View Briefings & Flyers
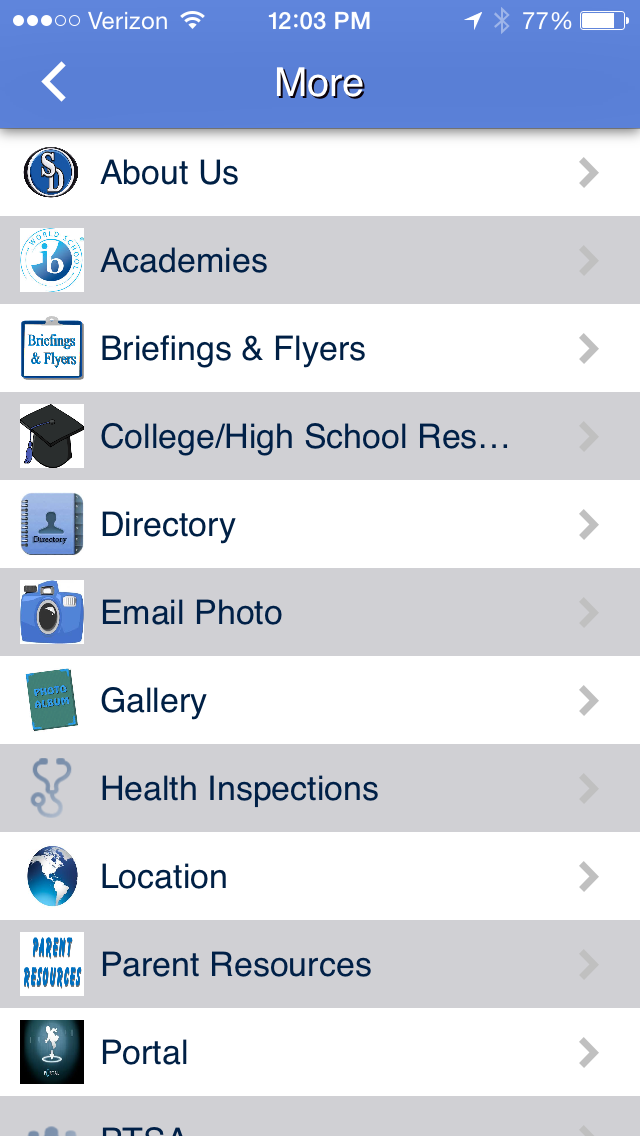 pos(320,348)
